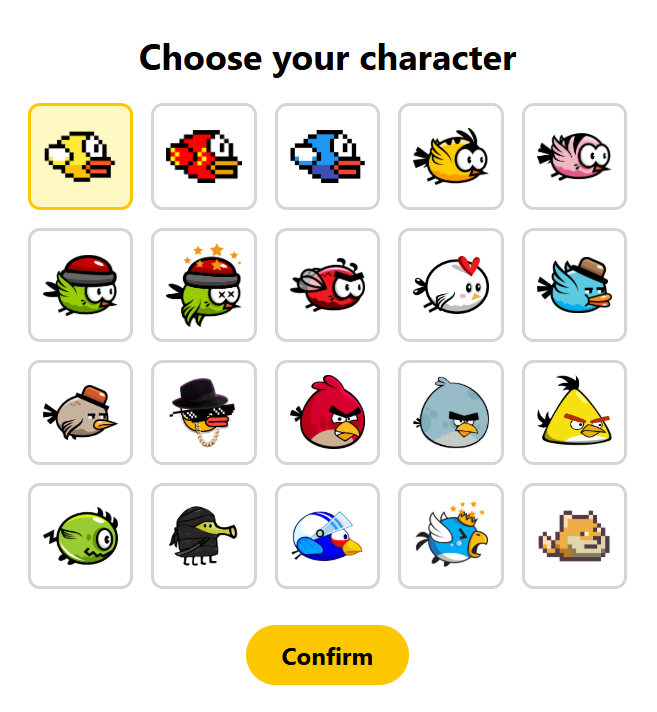
Task: Choose the brown bird with orange hat
Action: pyautogui.click(x=80, y=413)
